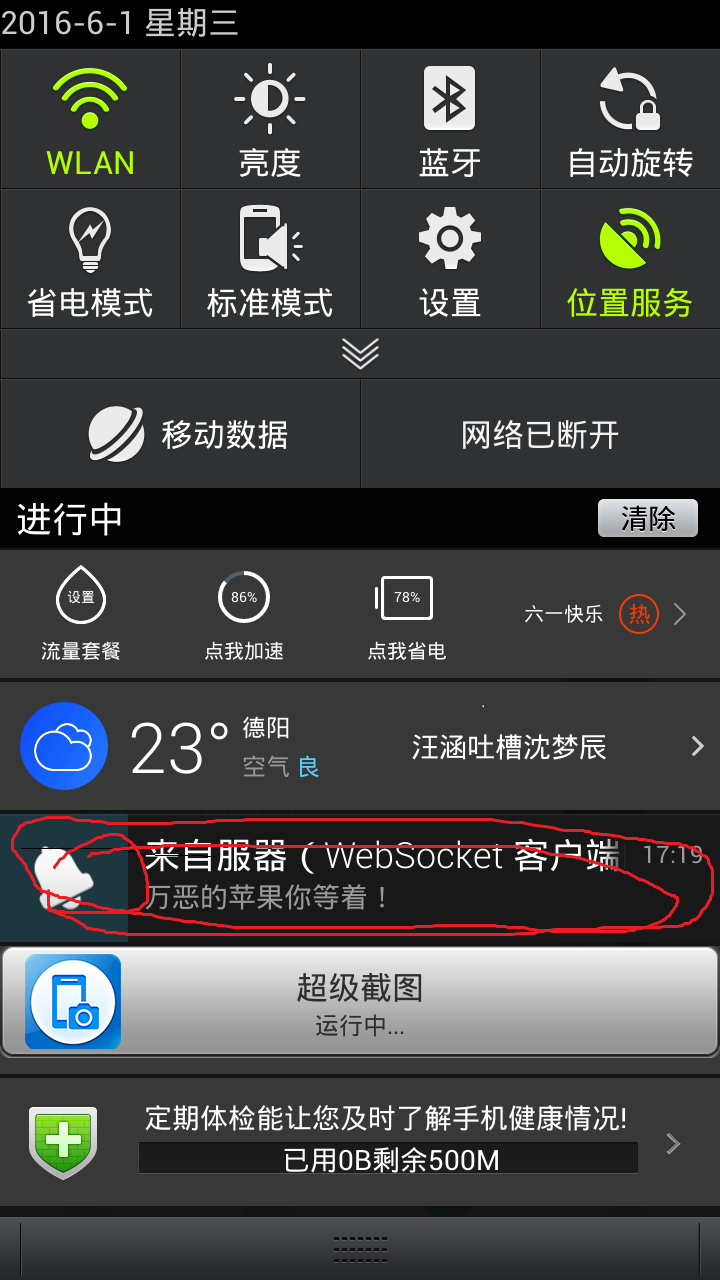Expand the quick settings panel
This screenshot has height=1280, width=720.
point(360,353)
